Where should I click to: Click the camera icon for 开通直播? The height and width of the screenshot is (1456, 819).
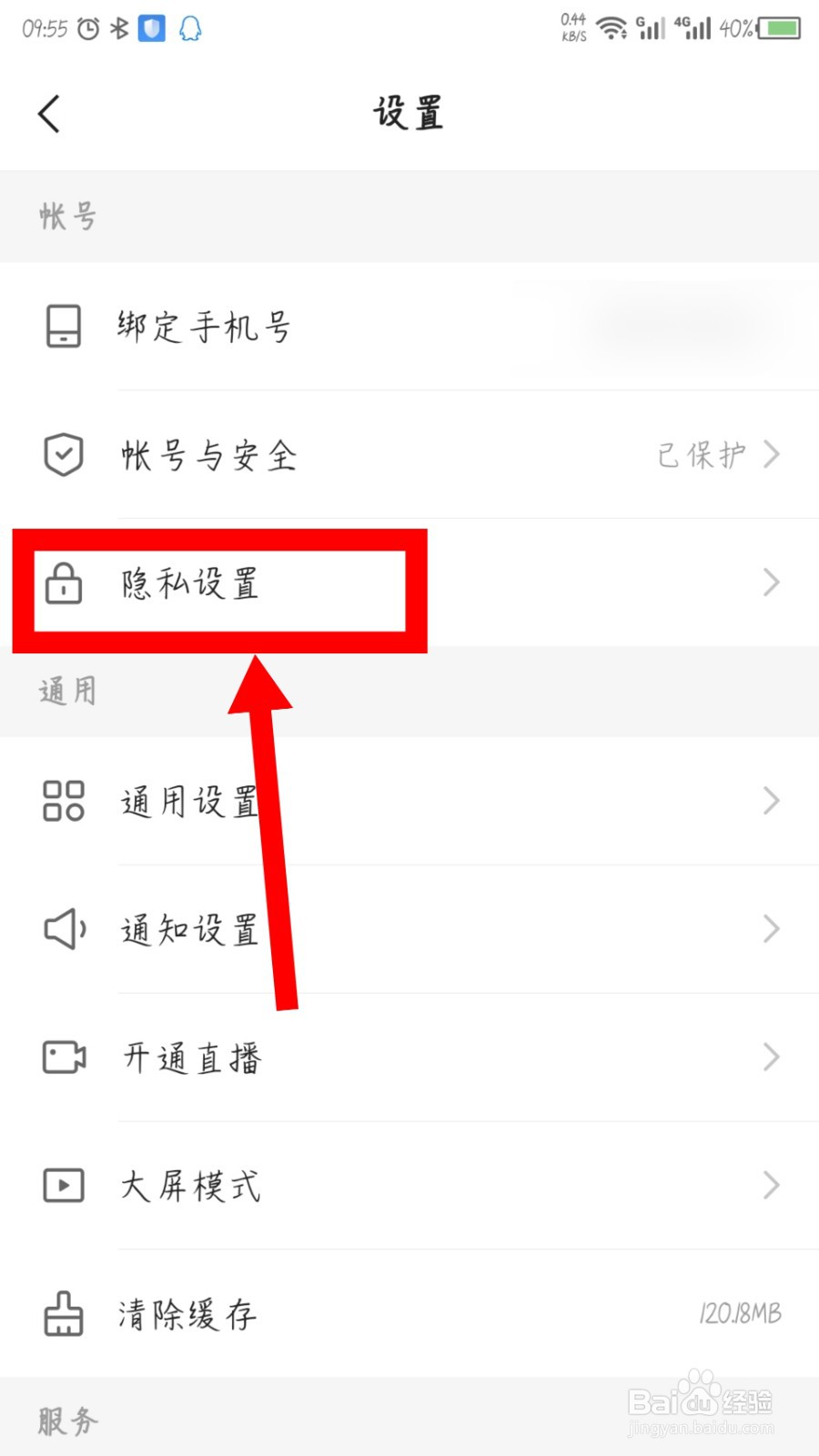(x=62, y=1057)
